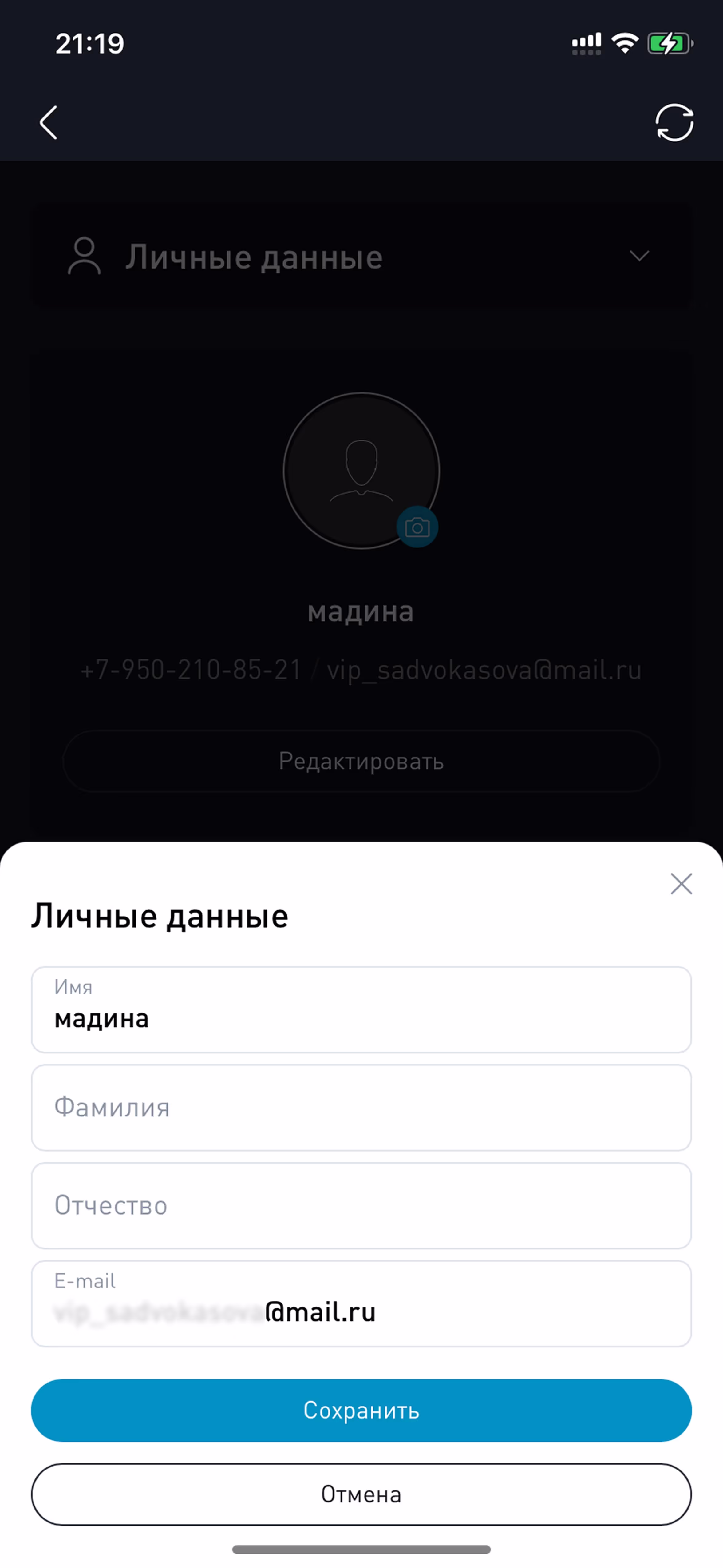Select the Отчество text field
Viewport: 723px width, 1568px height.
(361, 1206)
